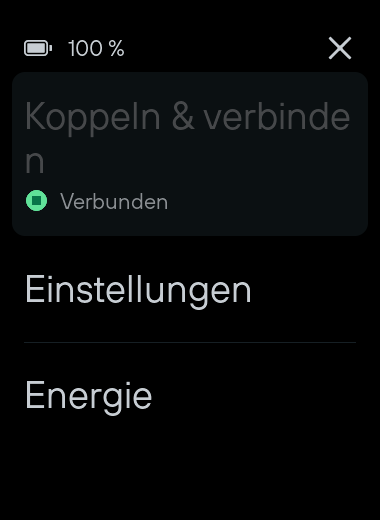Image resolution: width=380 pixels, height=520 pixels.
Task: Open the Koppeln & verbinden card
Action: pyautogui.click(x=190, y=154)
